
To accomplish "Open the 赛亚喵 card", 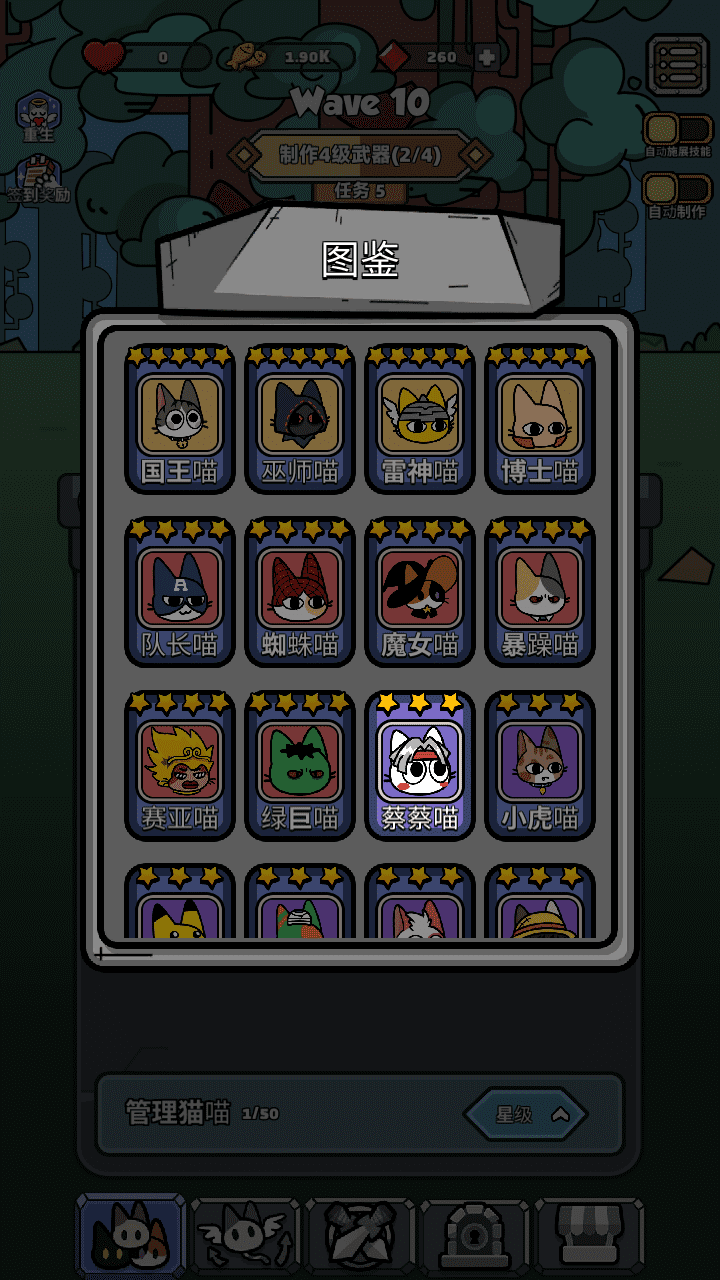I will pyautogui.click(x=180, y=766).
